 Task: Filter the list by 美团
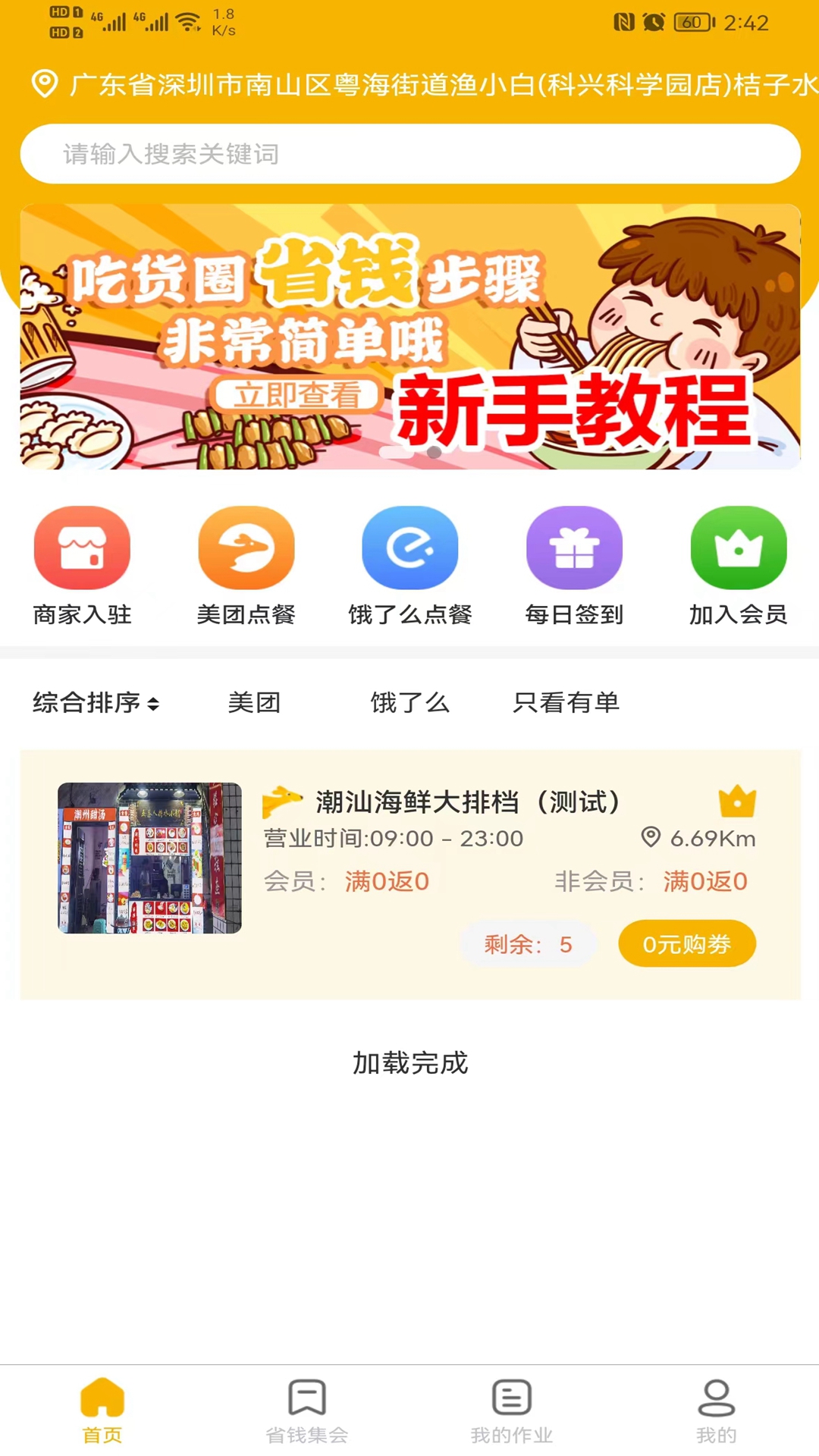pos(254,703)
